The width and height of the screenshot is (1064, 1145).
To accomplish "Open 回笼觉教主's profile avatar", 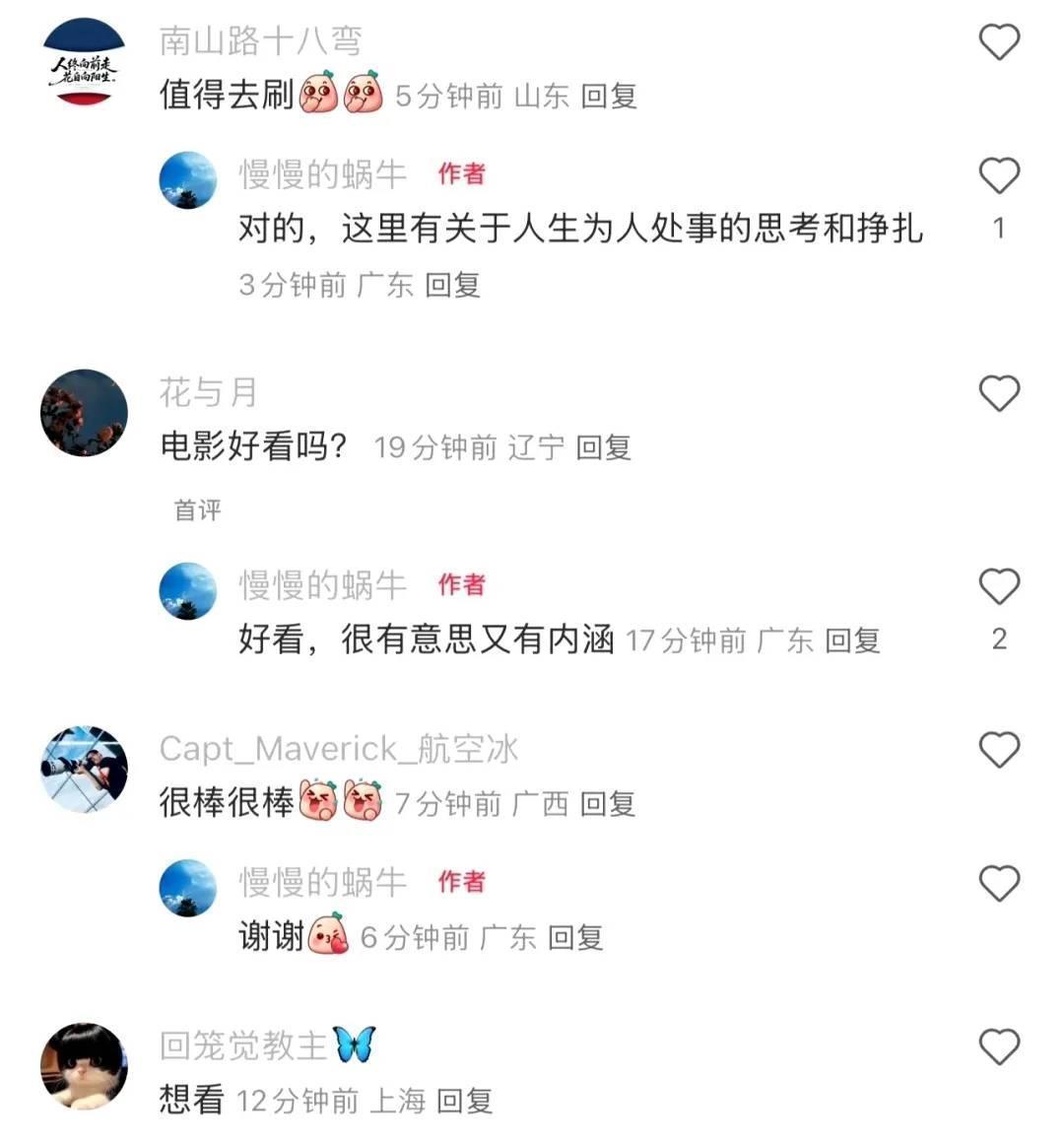I will (85, 1066).
